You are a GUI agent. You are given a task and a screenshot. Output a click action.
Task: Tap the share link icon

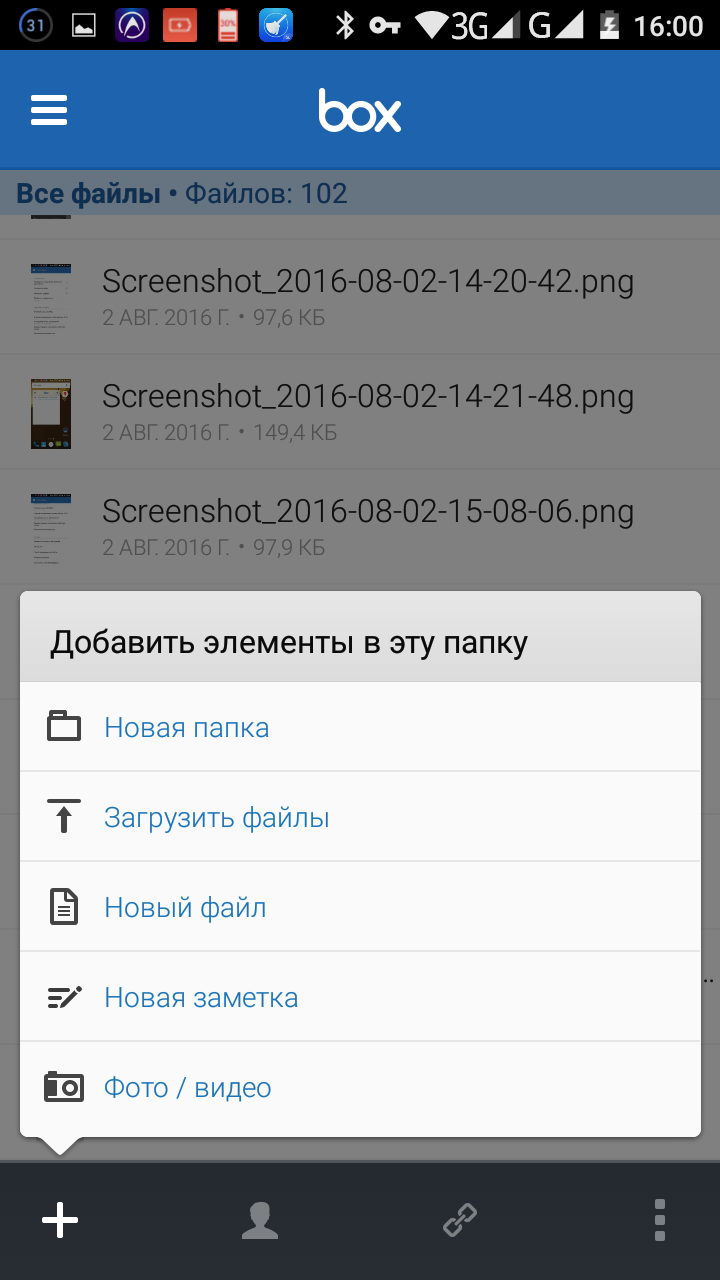pos(460,1220)
